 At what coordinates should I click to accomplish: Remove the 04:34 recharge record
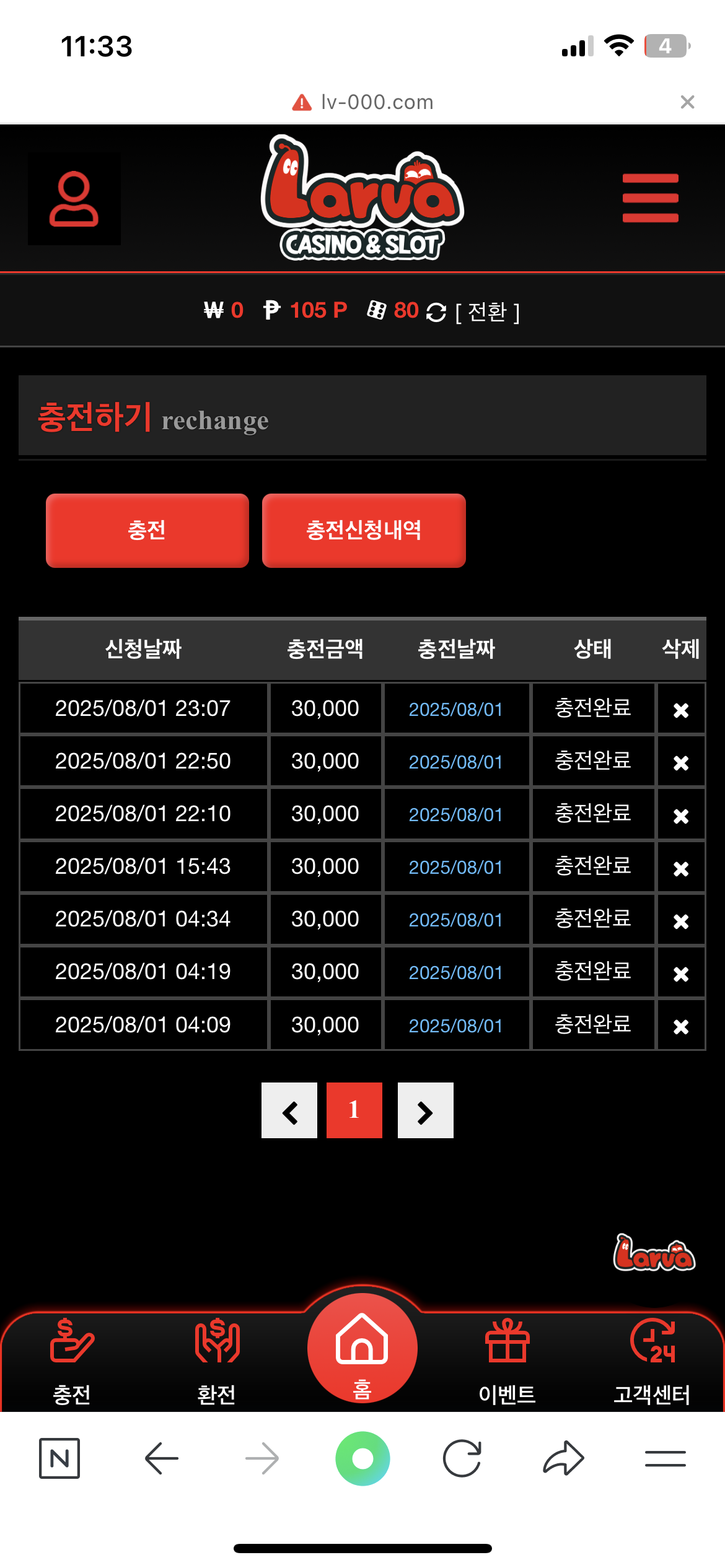pyautogui.click(x=680, y=920)
